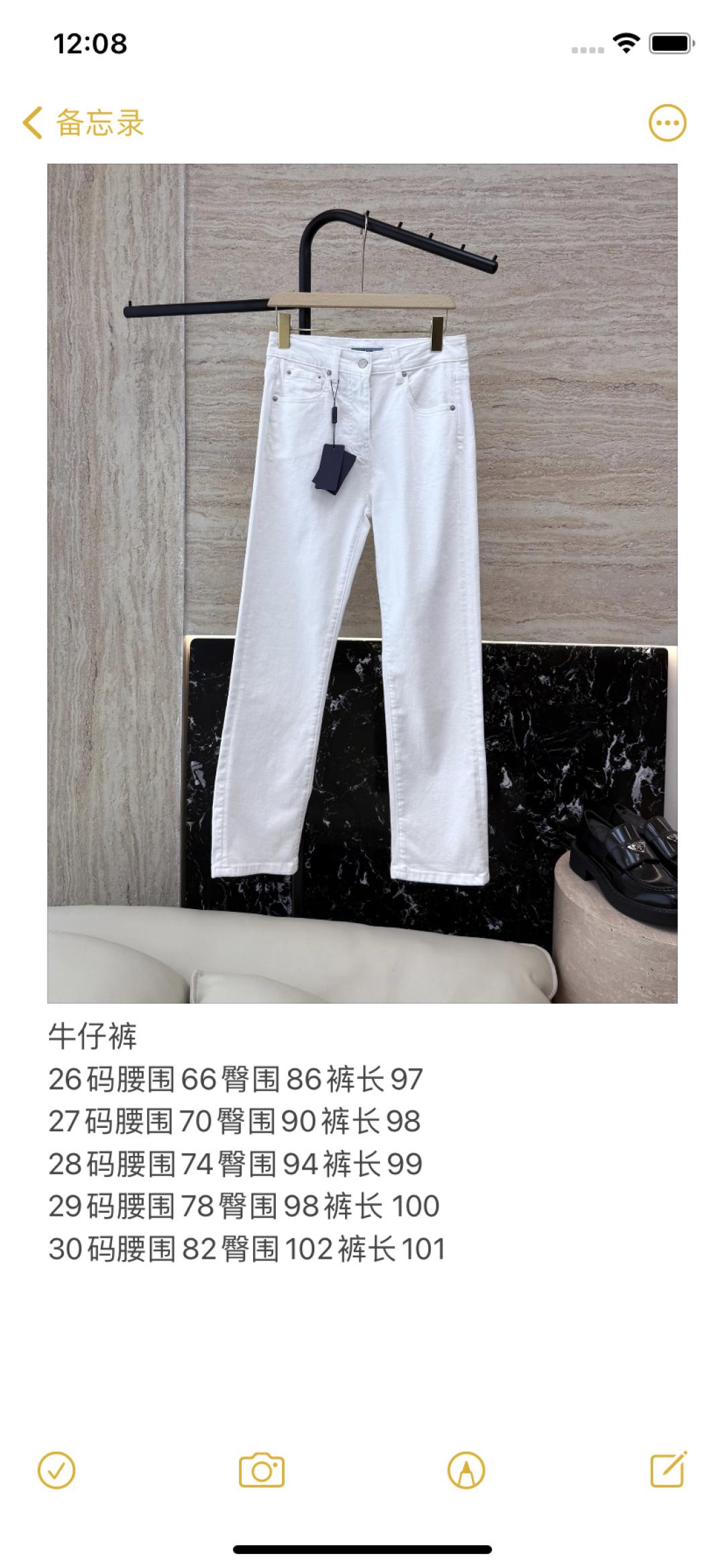
Task: Go back to 备忘录 notes list
Action: click(x=84, y=123)
